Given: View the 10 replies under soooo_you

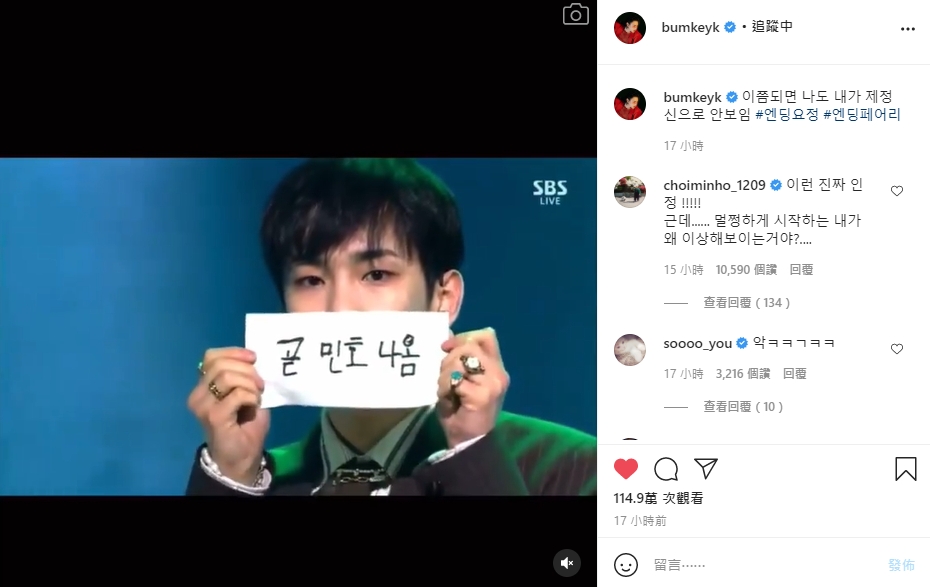Looking at the screenshot, I should click(x=743, y=407).
